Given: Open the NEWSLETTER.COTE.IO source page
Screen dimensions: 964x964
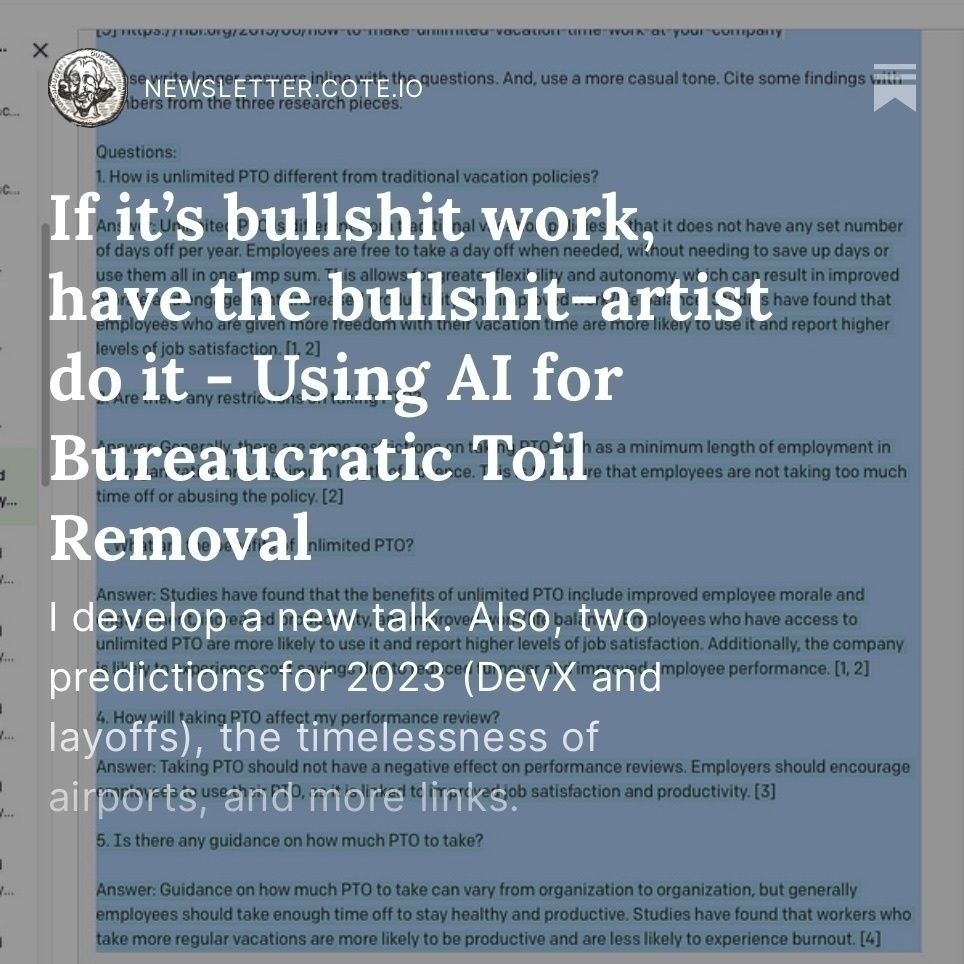Looking at the screenshot, I should click(x=283, y=89).
